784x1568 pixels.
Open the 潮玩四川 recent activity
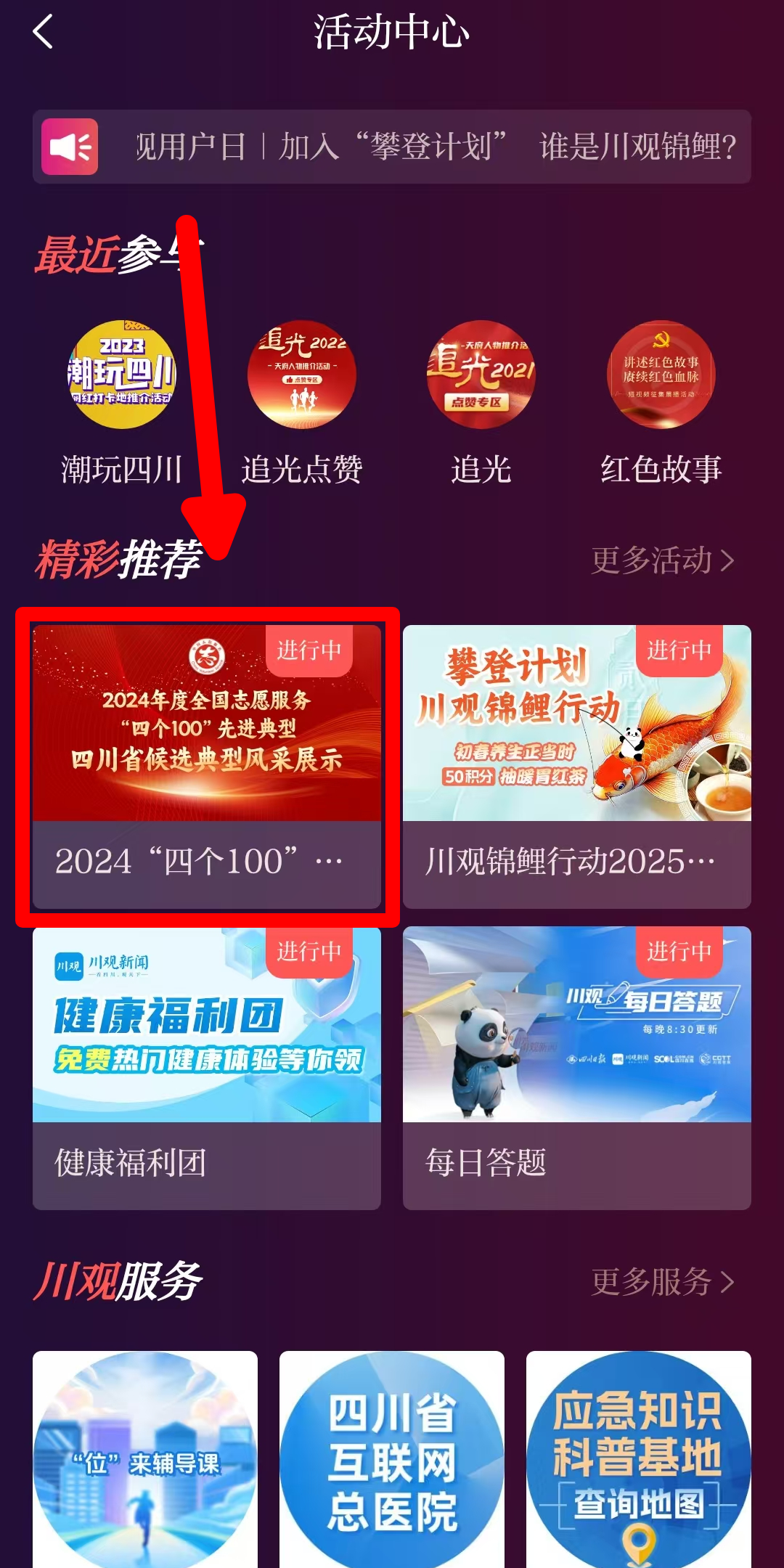(121, 375)
